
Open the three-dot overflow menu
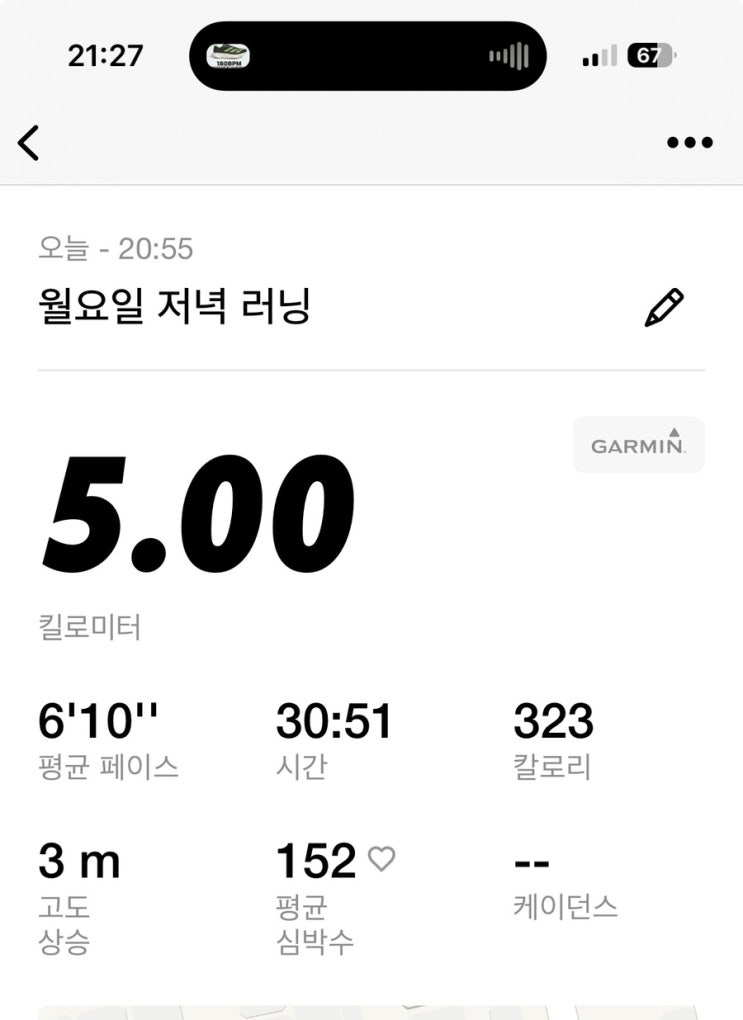[x=689, y=143]
